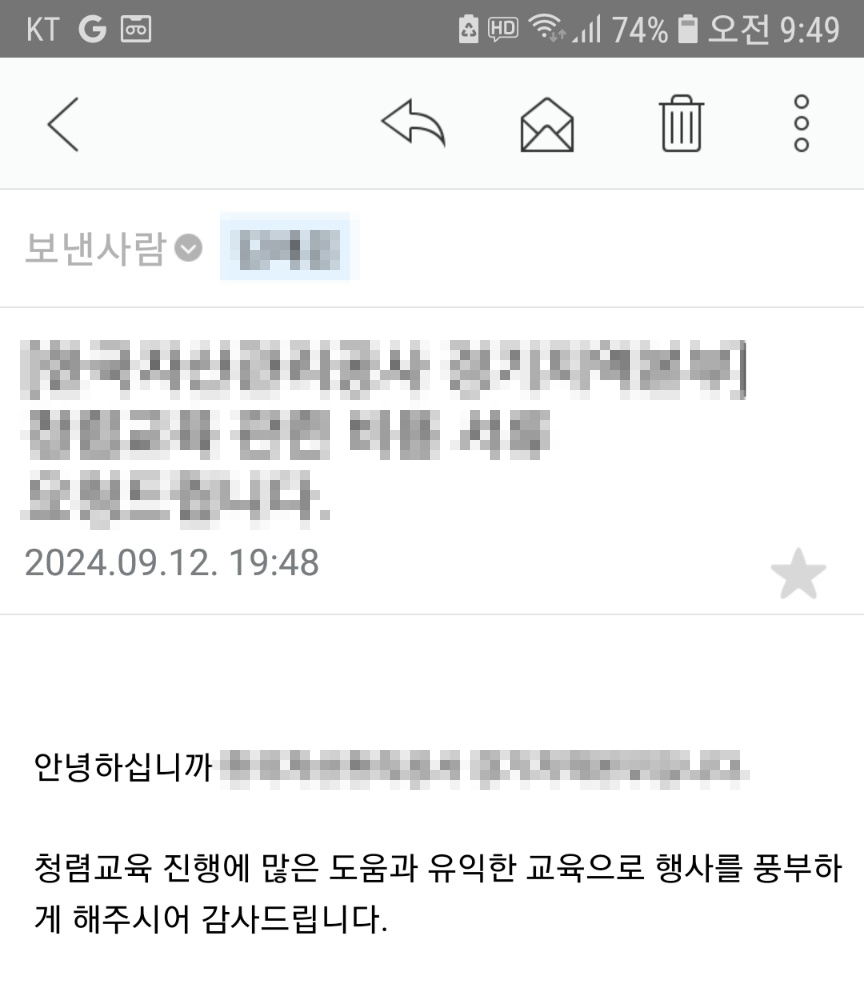Tap the blurred sender name chip
This screenshot has height=996, width=864.
click(x=285, y=248)
